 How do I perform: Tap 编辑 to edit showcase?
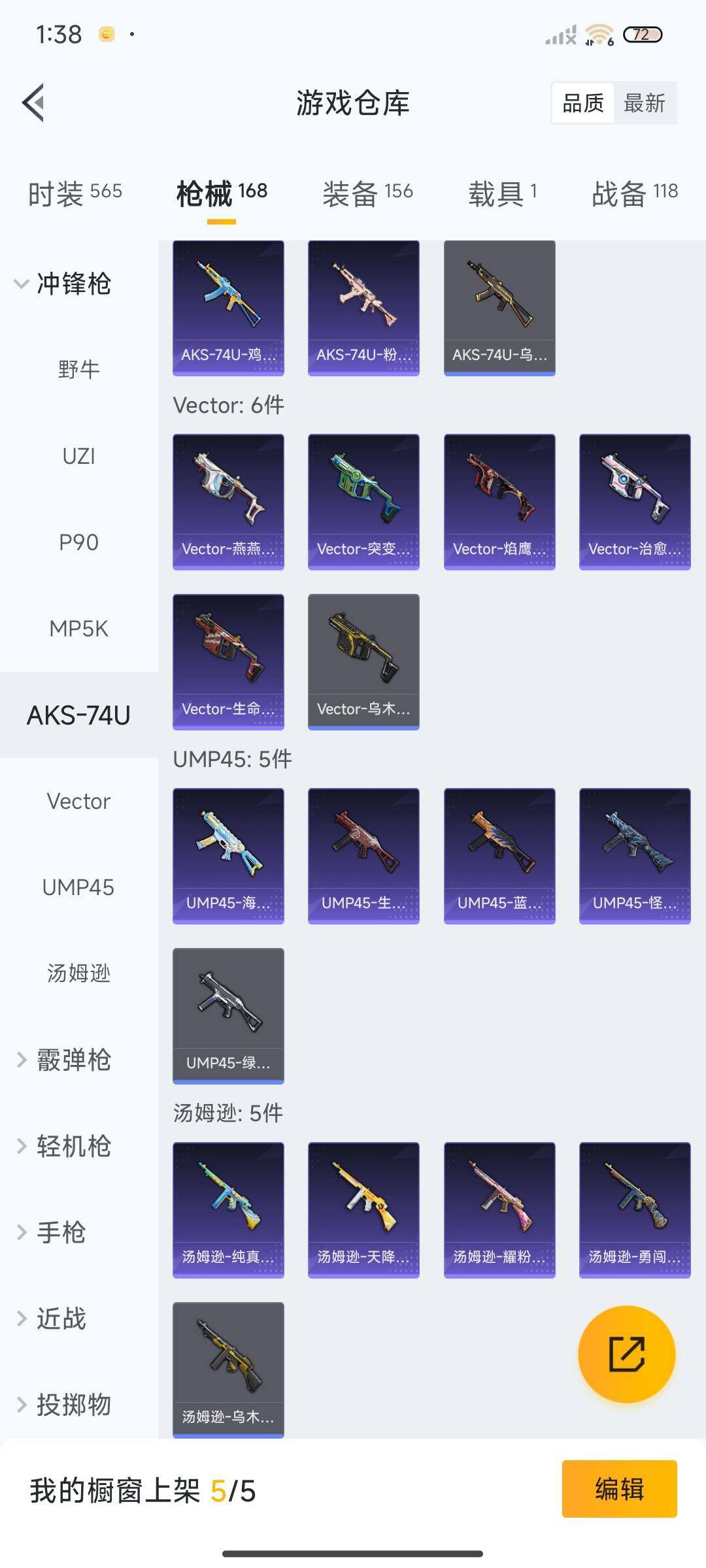tap(619, 1489)
